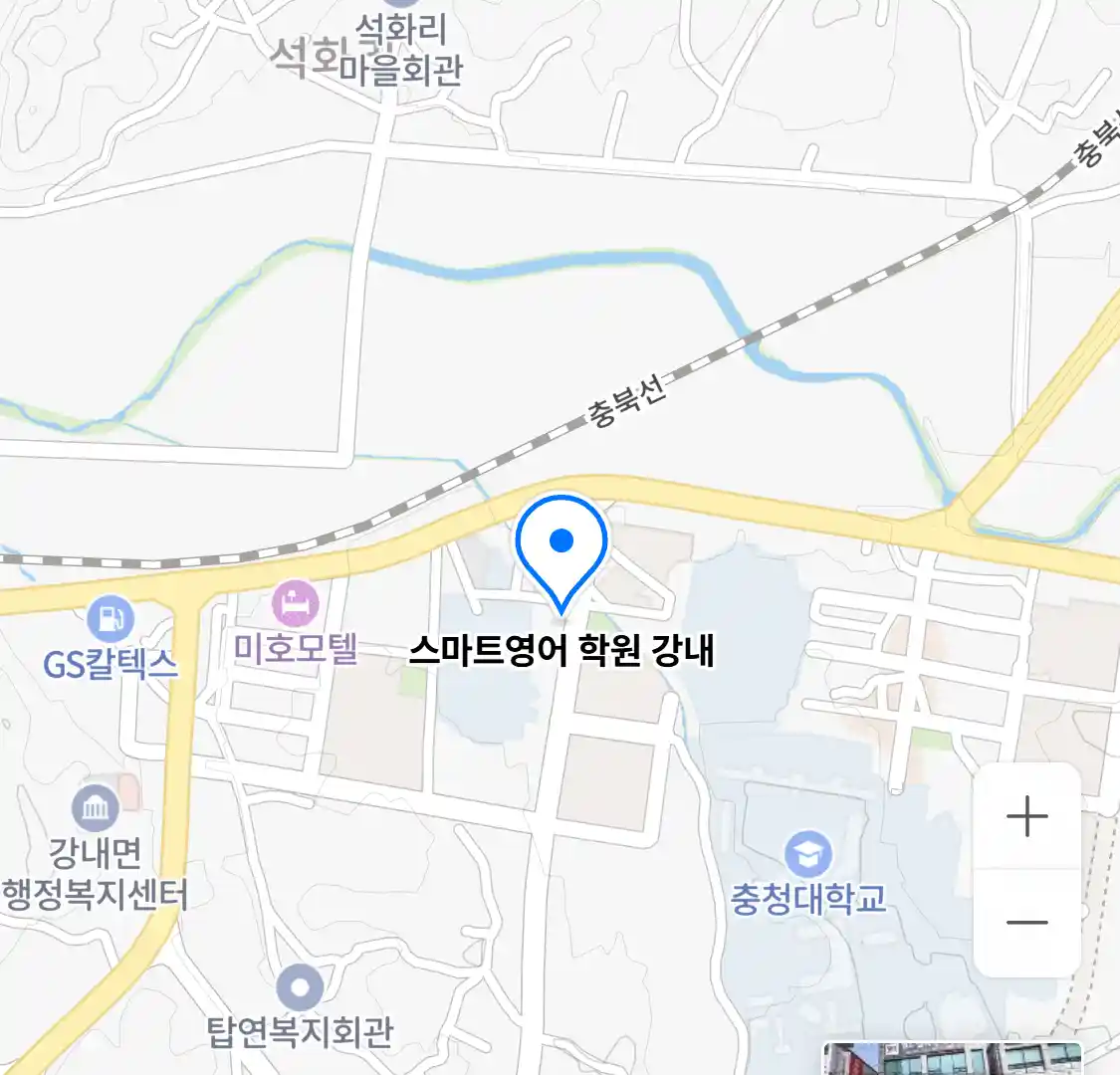This screenshot has height=1075, width=1120.
Task: Select the 강내면 행정복지센터 marker
Action: (96, 808)
